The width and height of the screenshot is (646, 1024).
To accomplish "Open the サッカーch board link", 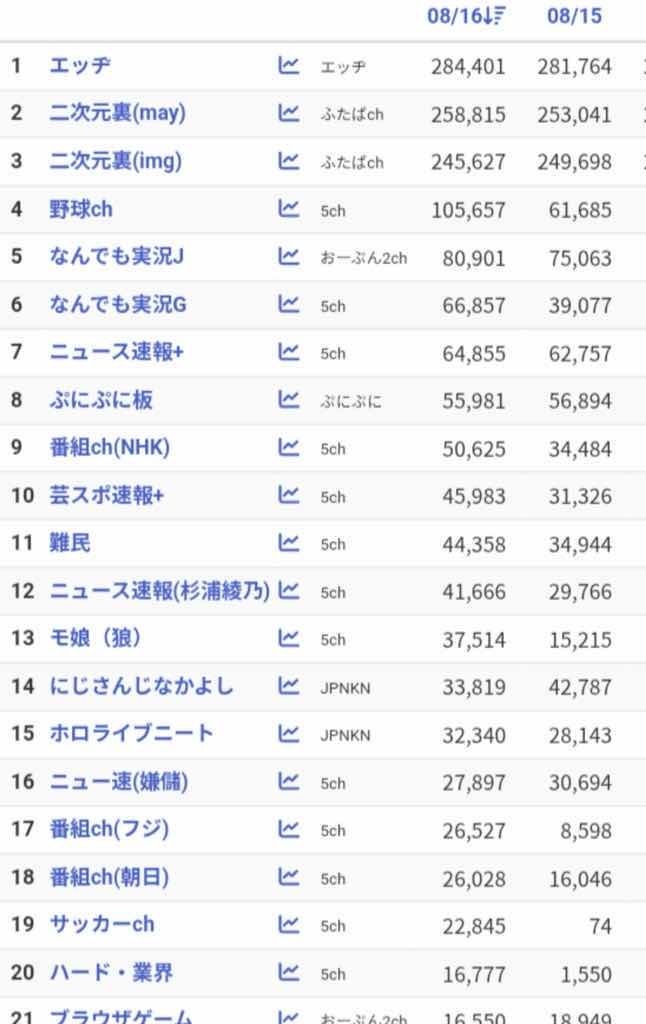I will [x=102, y=924].
